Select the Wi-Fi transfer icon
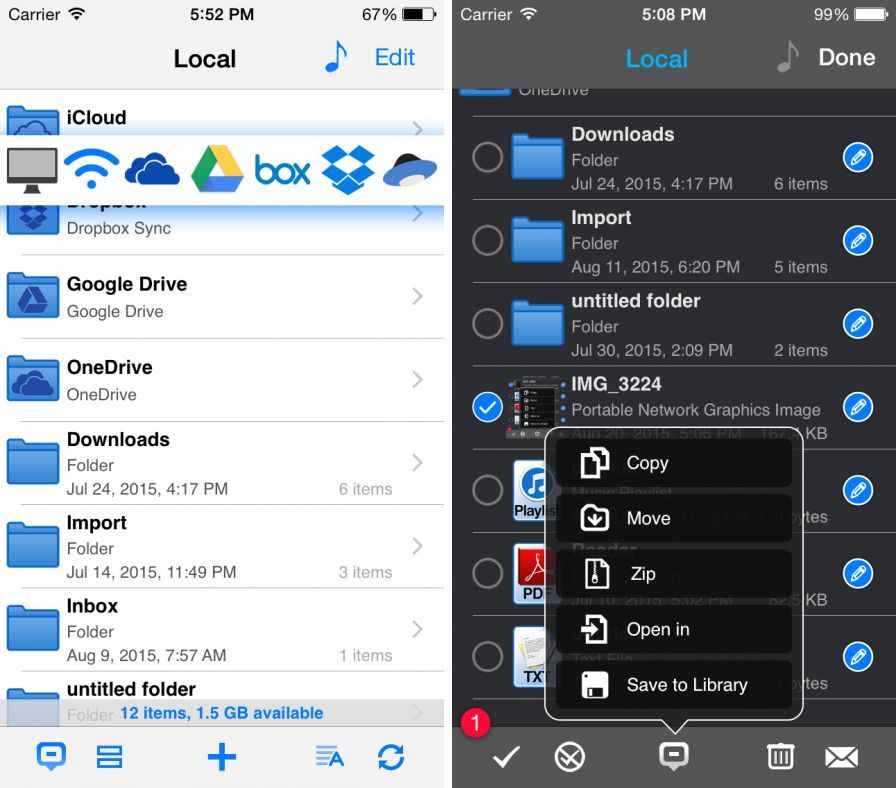This screenshot has height=788, width=896. pyautogui.click(x=91, y=169)
